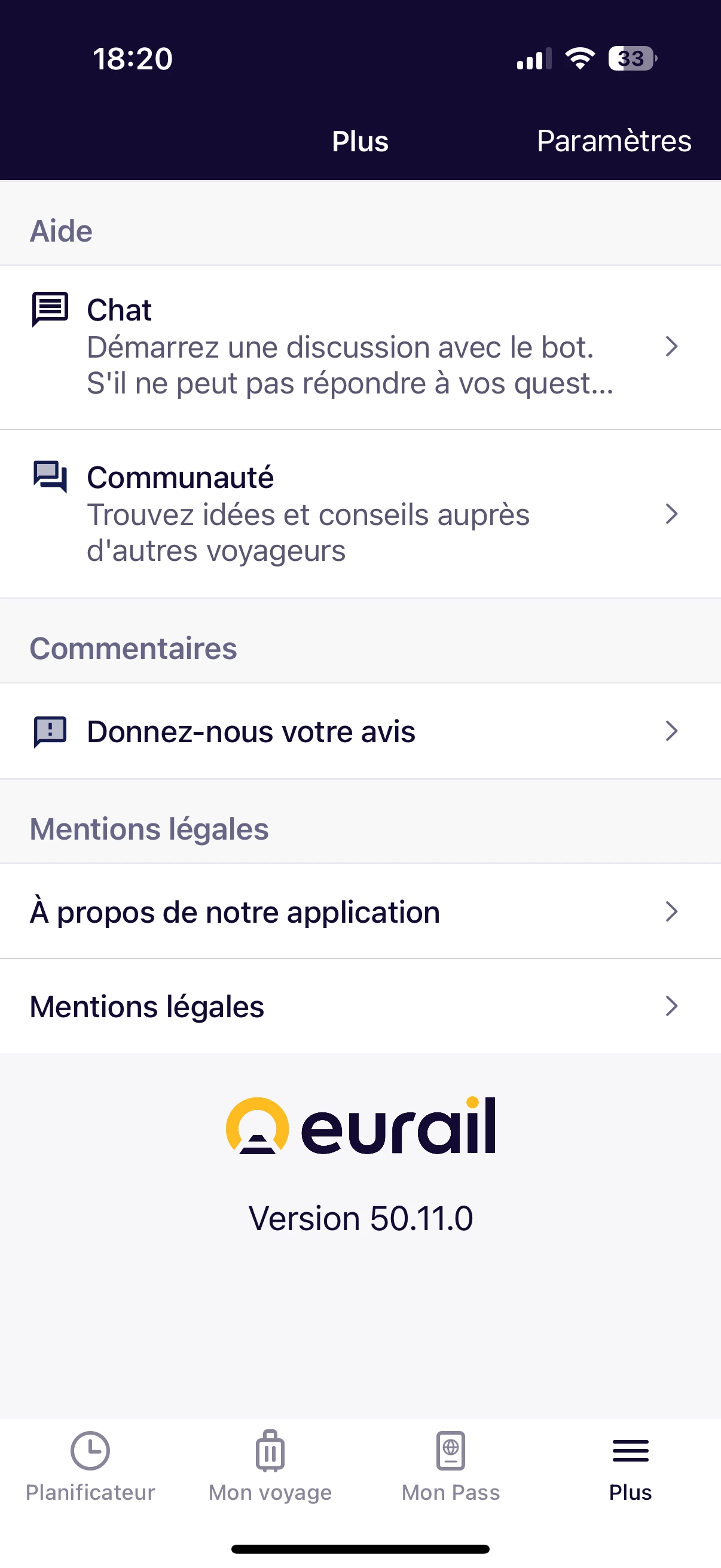721x1568 pixels.
Task: Select the Mon Pass tab
Action: (450, 1467)
